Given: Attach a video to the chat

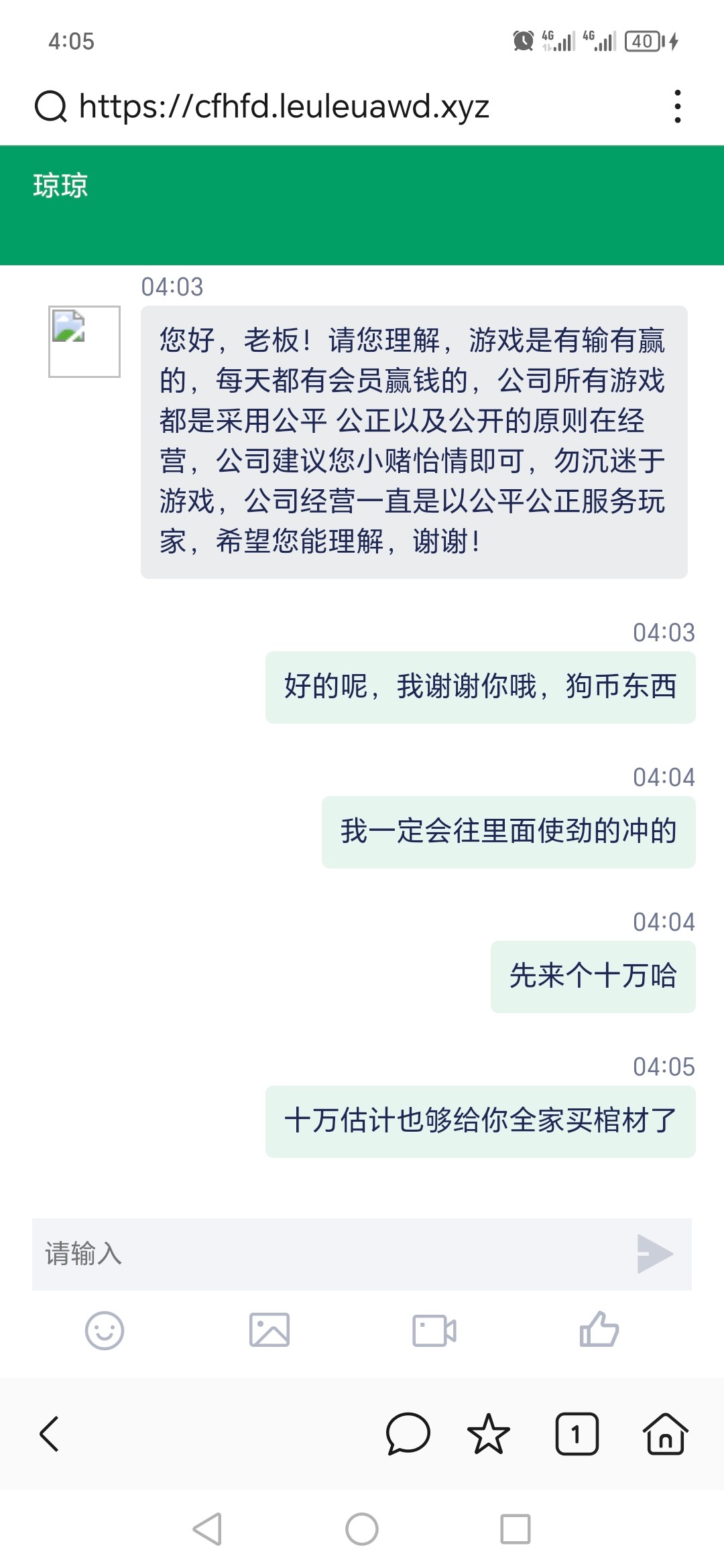Looking at the screenshot, I should (x=434, y=1330).
